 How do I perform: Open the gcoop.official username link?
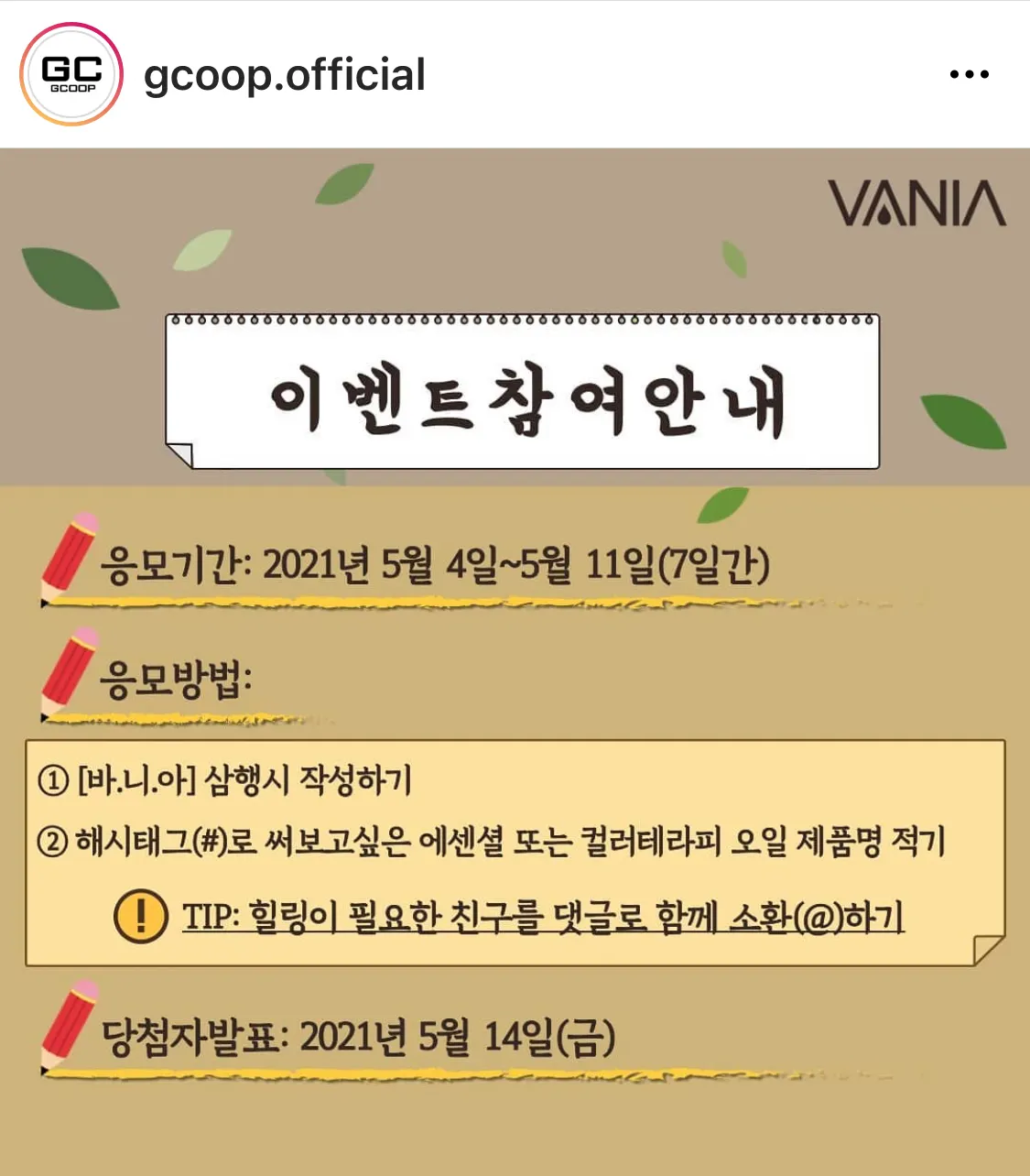(x=284, y=75)
